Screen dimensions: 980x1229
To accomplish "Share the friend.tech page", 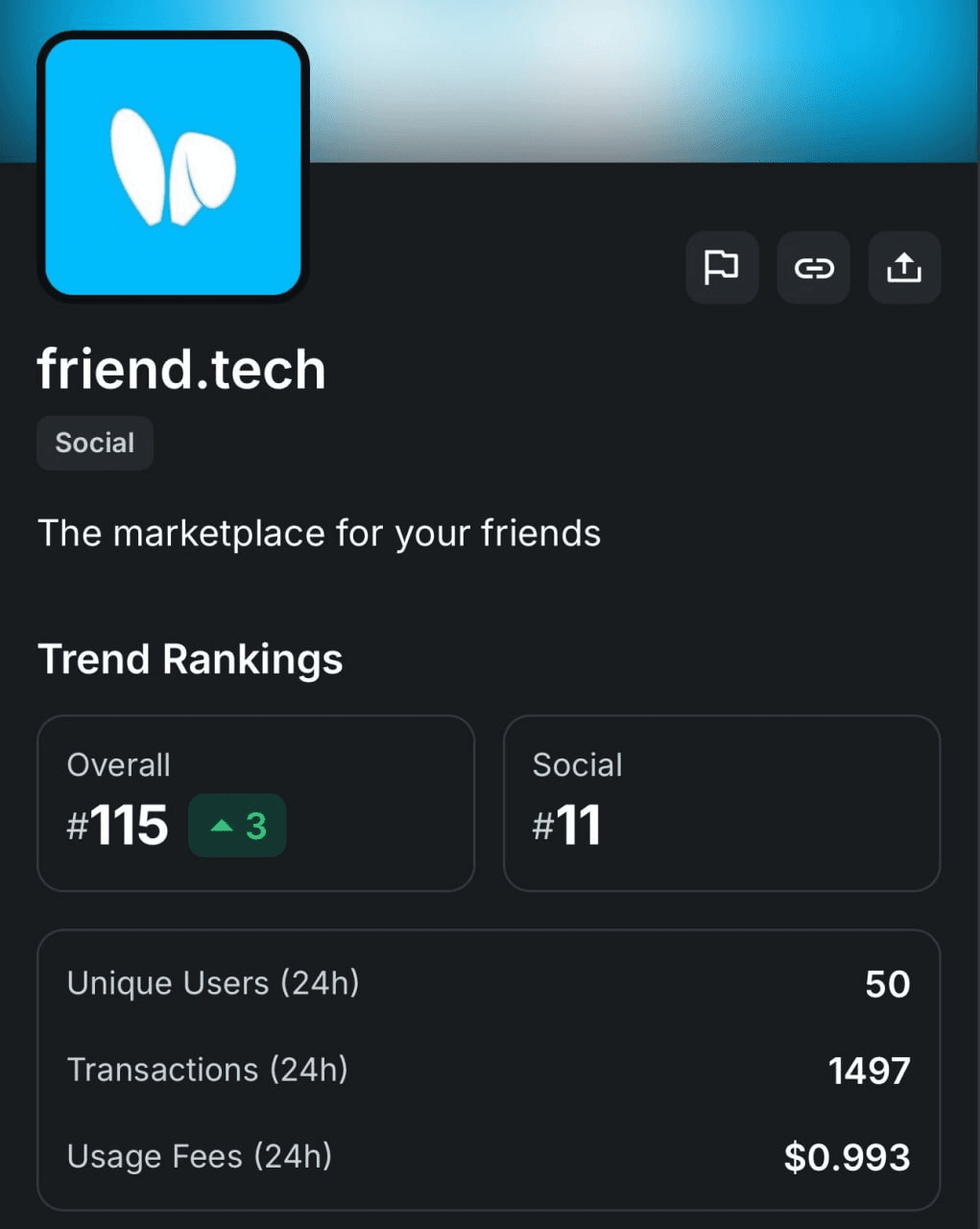I will tap(904, 268).
